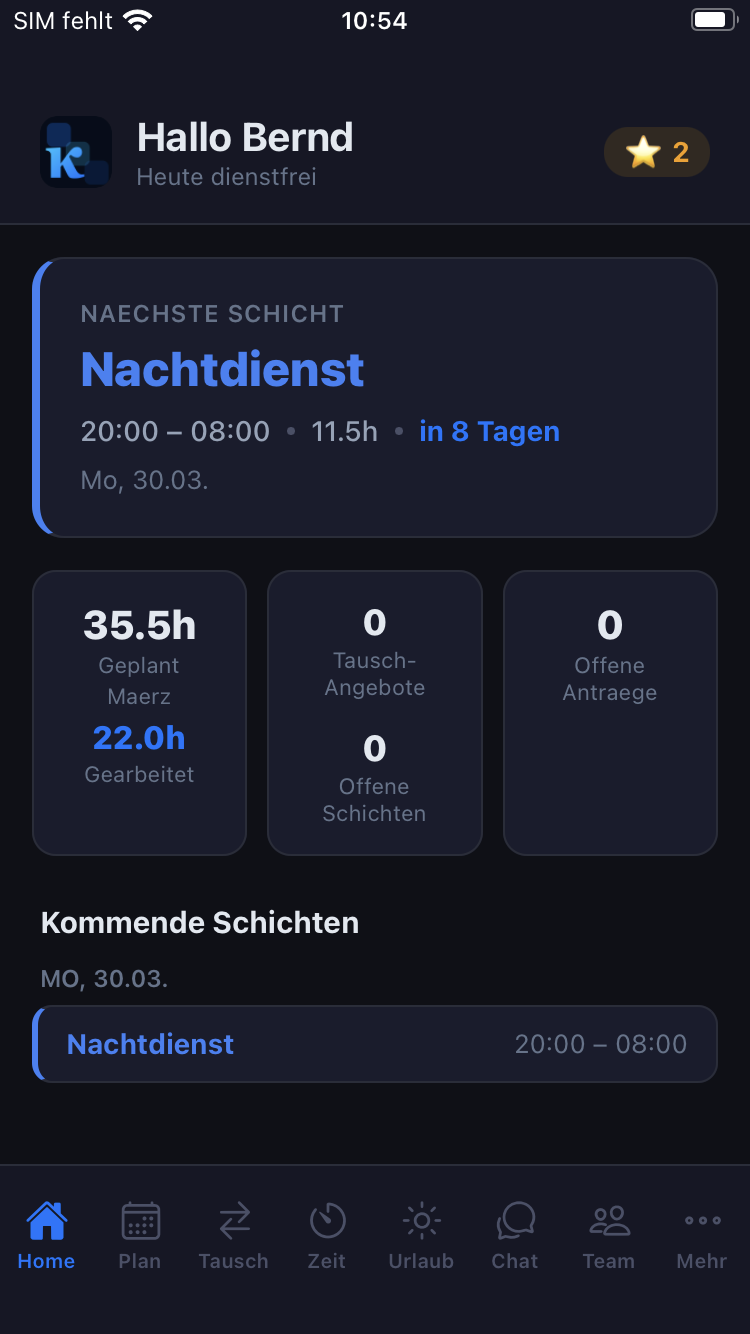750x1334 pixels.
Task: Go to the Tausch tab
Action: (x=233, y=1236)
